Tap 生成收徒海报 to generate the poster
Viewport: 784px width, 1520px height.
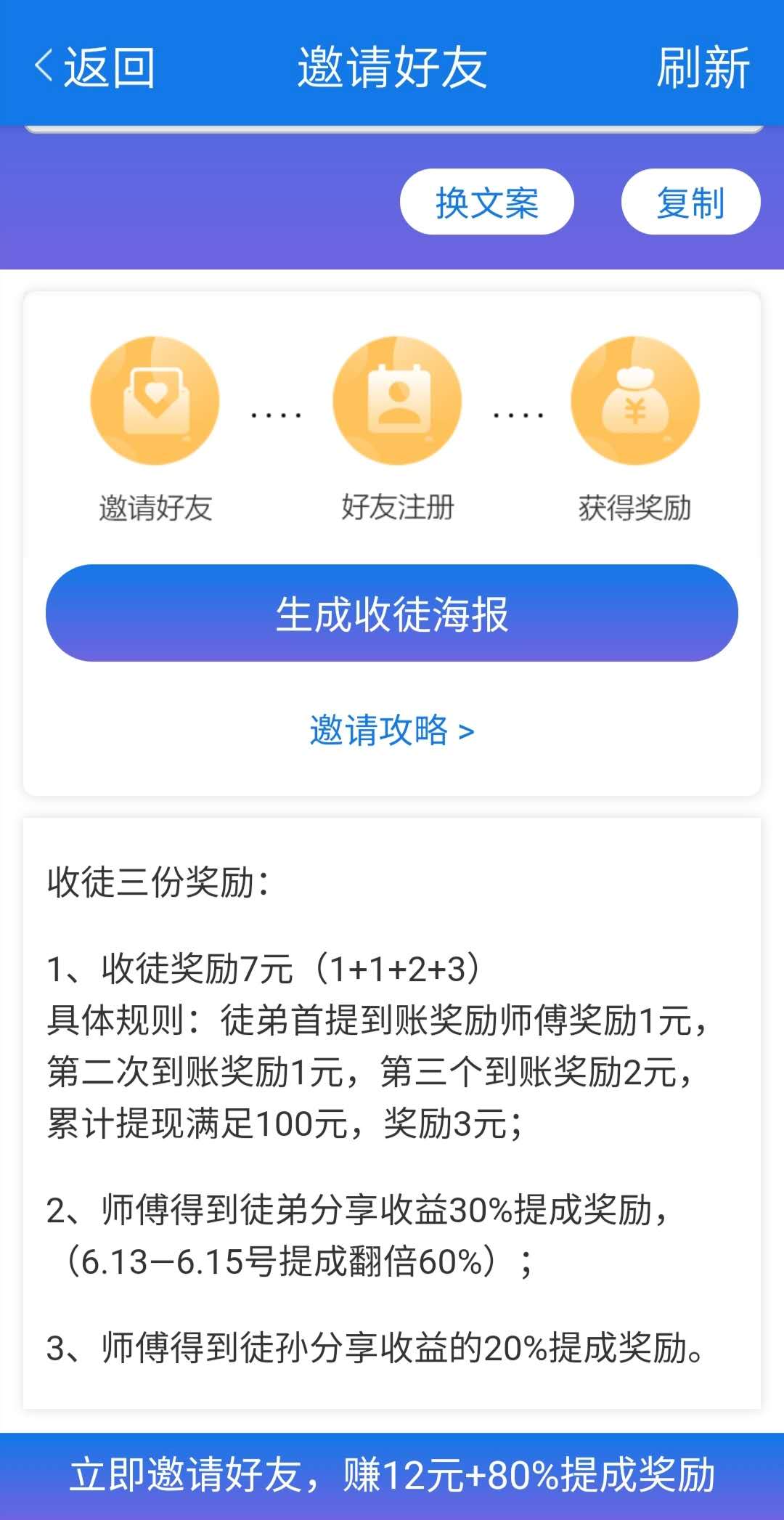pos(392,613)
